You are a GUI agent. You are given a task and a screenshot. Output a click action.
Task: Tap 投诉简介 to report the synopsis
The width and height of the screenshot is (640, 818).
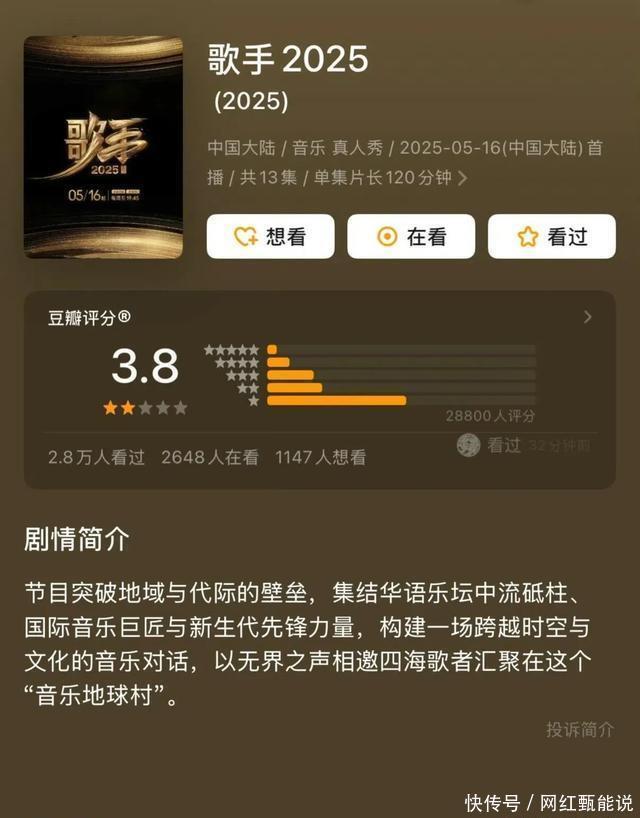pos(580,729)
